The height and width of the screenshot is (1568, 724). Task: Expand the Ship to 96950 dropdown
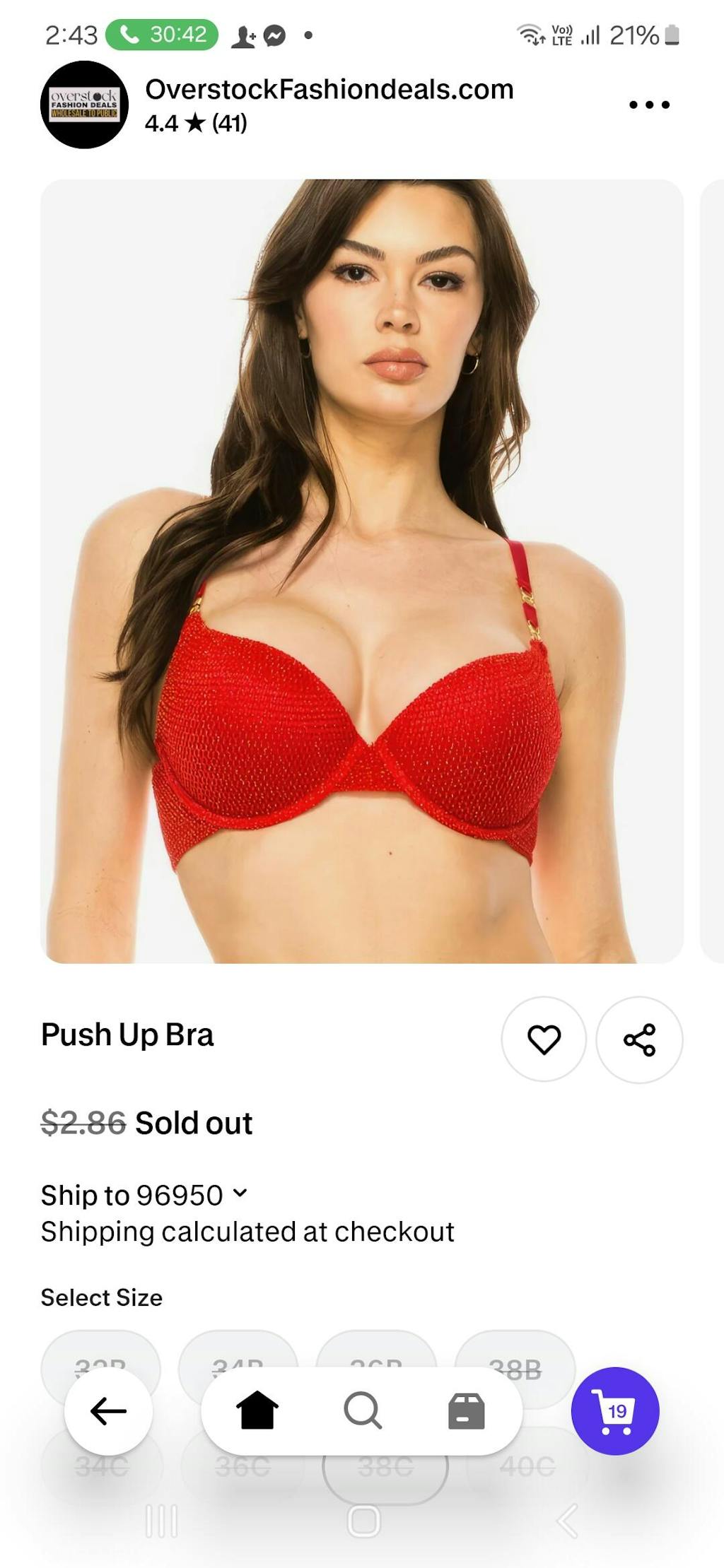[x=240, y=1194]
